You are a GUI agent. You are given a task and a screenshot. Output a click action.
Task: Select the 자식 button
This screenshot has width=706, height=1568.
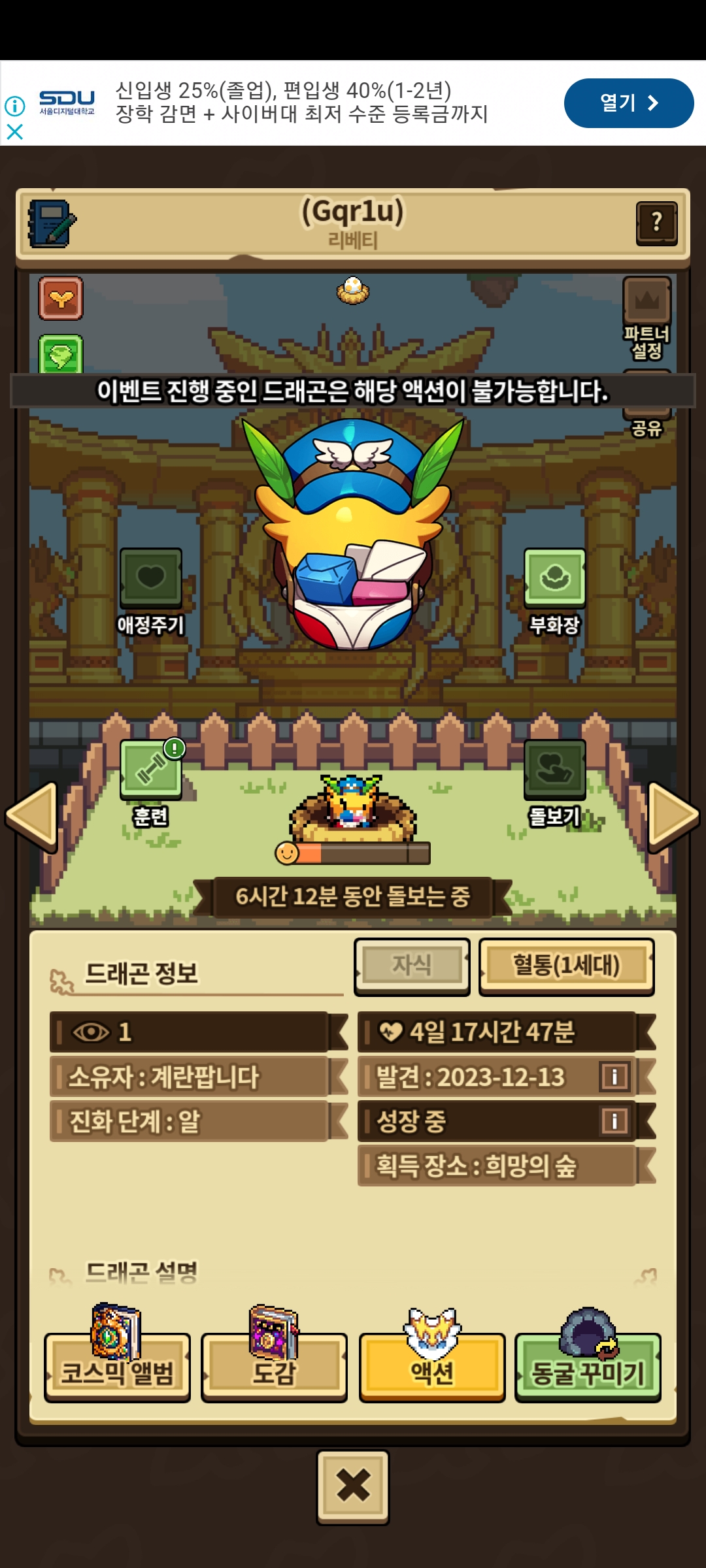tap(412, 966)
